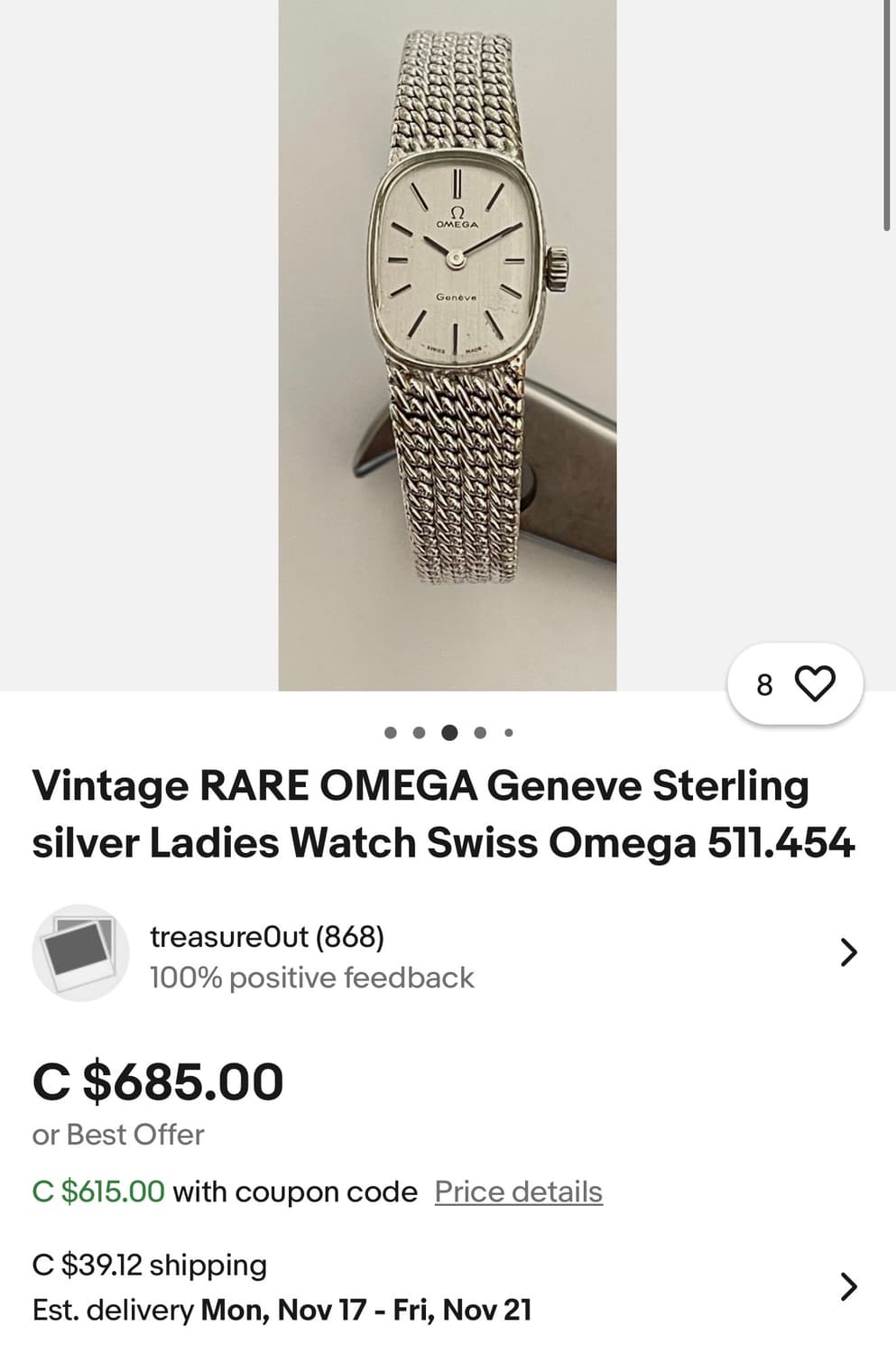Screen dimensions: 896x1354
Task: Expand the seller details with the right chevron
Action: (848, 952)
